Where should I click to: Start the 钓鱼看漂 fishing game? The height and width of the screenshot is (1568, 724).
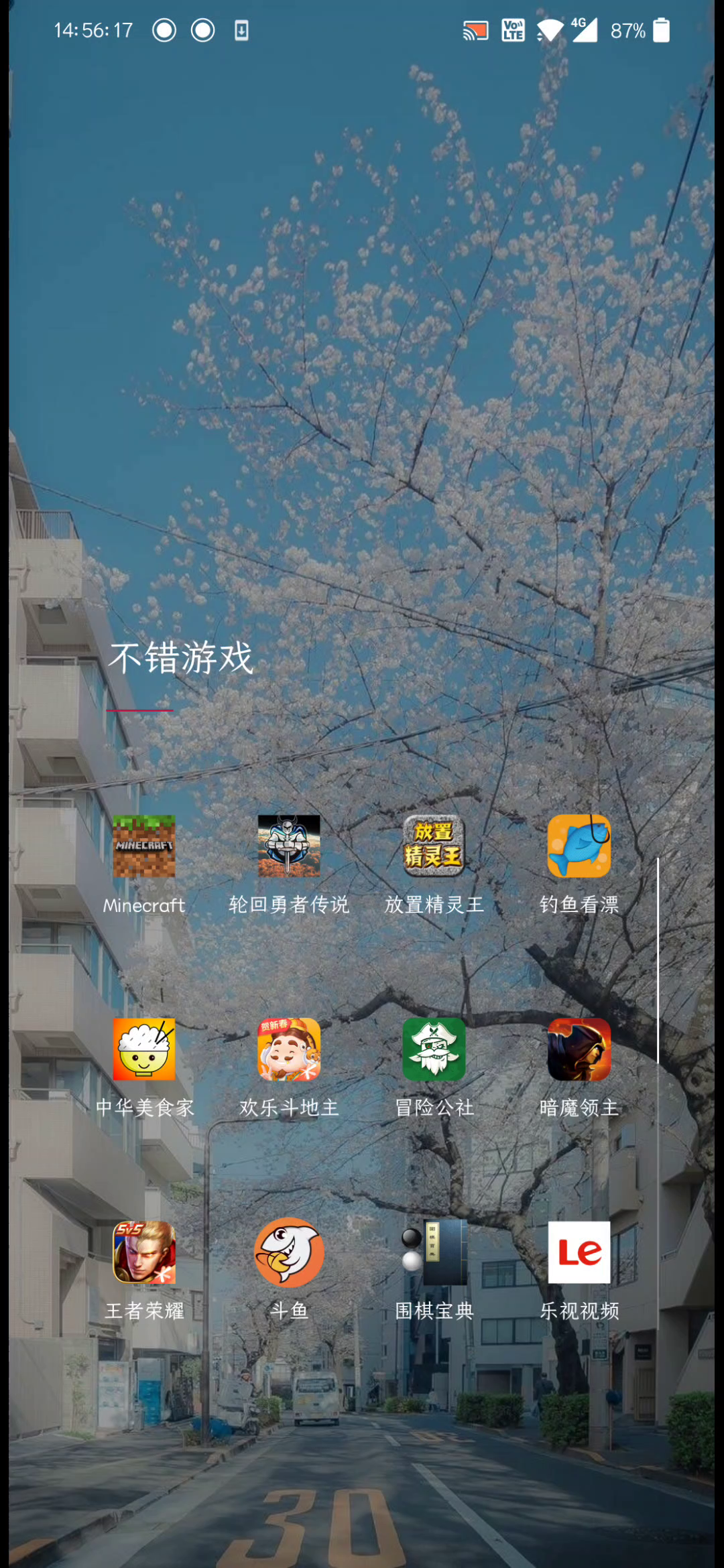pos(579,846)
